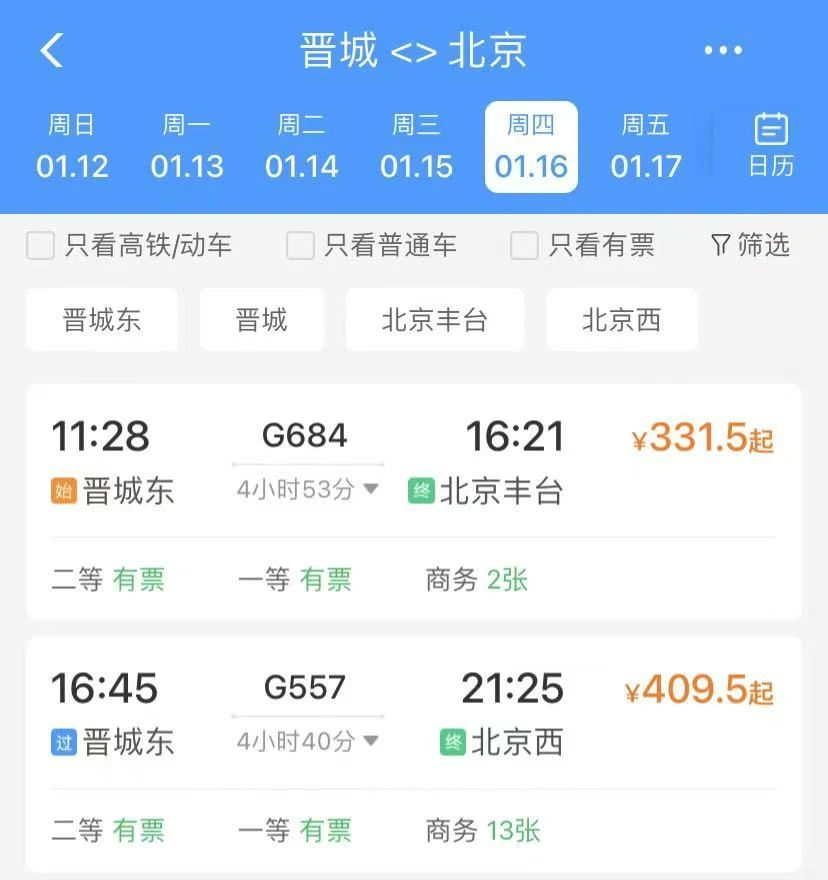Filter by 北京丰台 station chip
828x880 pixels.
[435, 320]
